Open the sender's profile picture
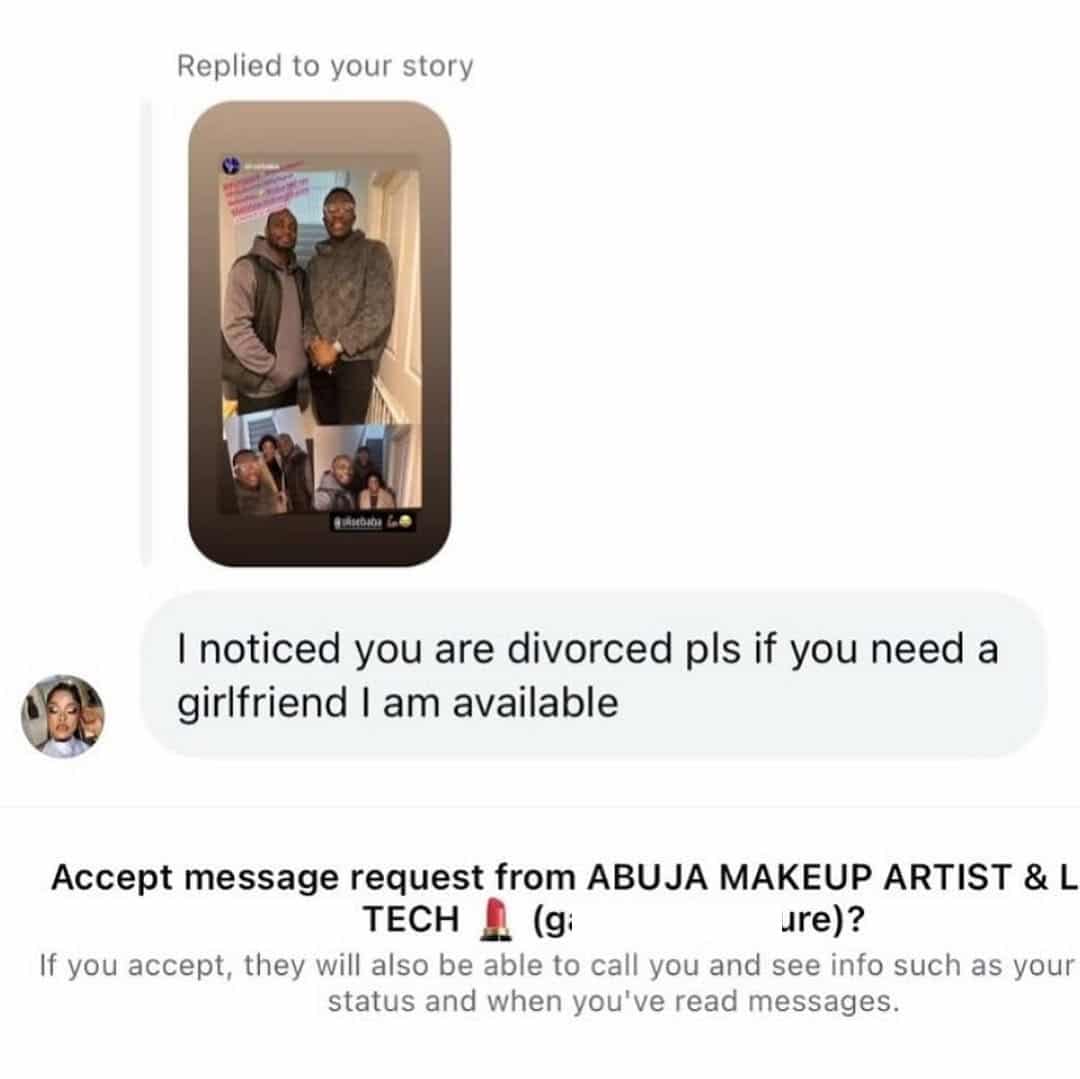1080x1079 pixels. coord(62,715)
